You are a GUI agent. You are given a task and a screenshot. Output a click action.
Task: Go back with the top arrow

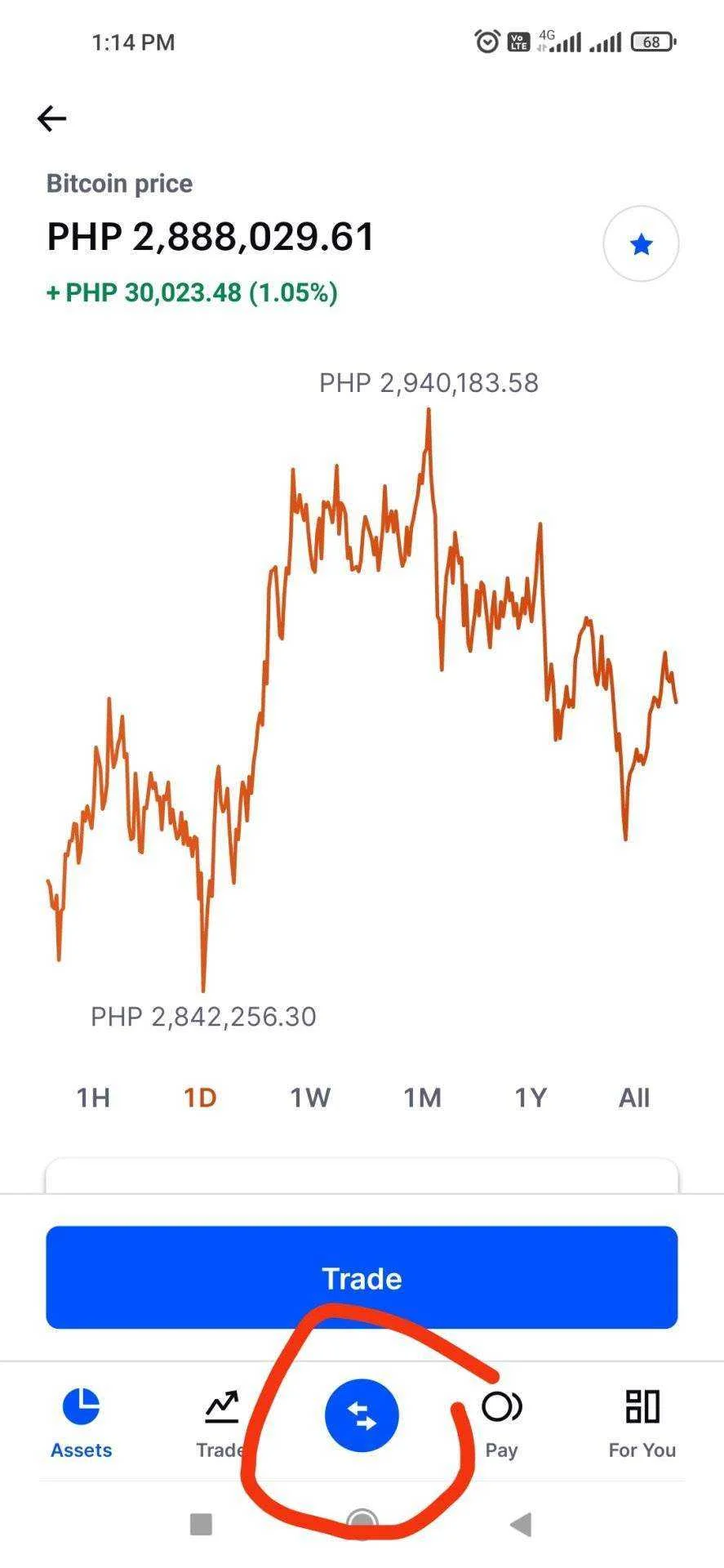coord(51,118)
